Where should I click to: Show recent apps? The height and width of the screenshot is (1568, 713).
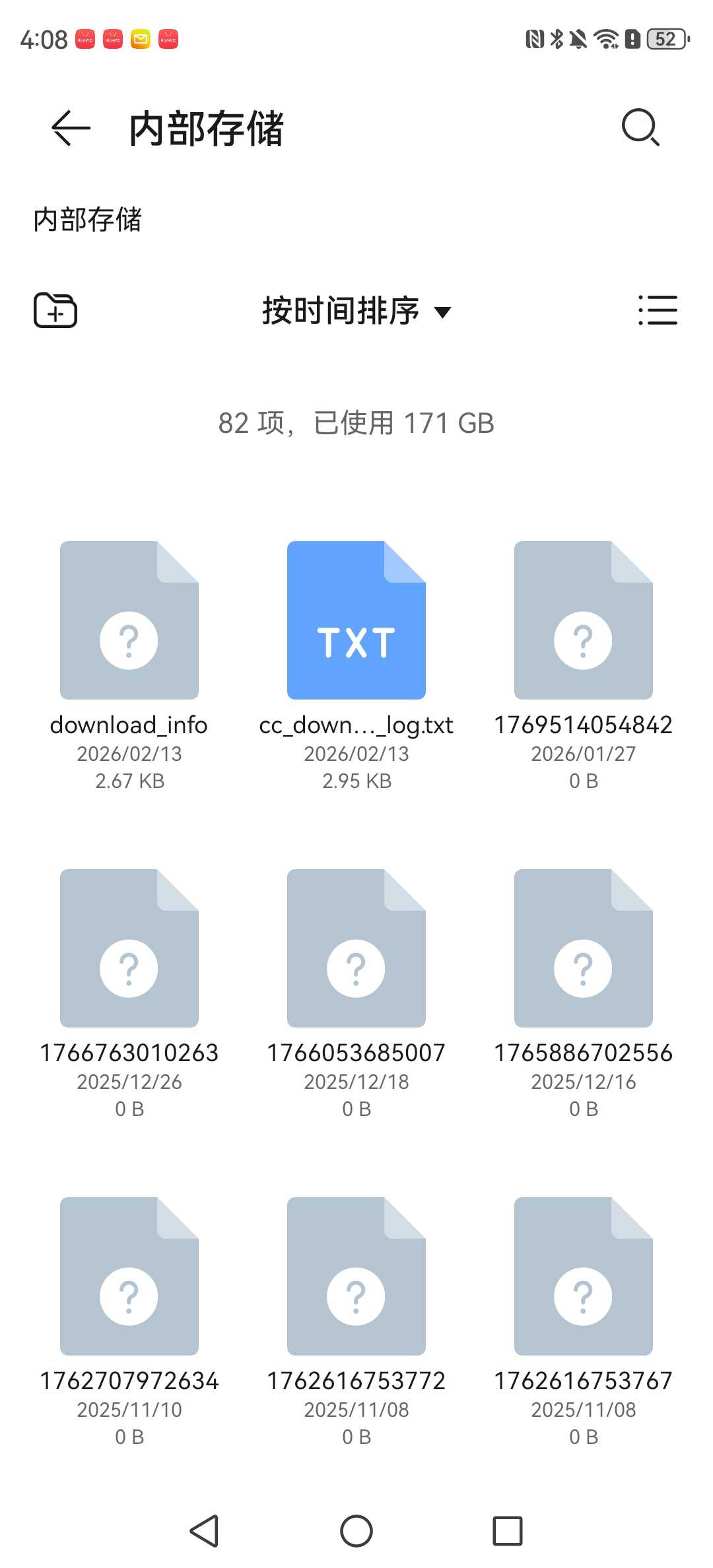(x=508, y=1531)
